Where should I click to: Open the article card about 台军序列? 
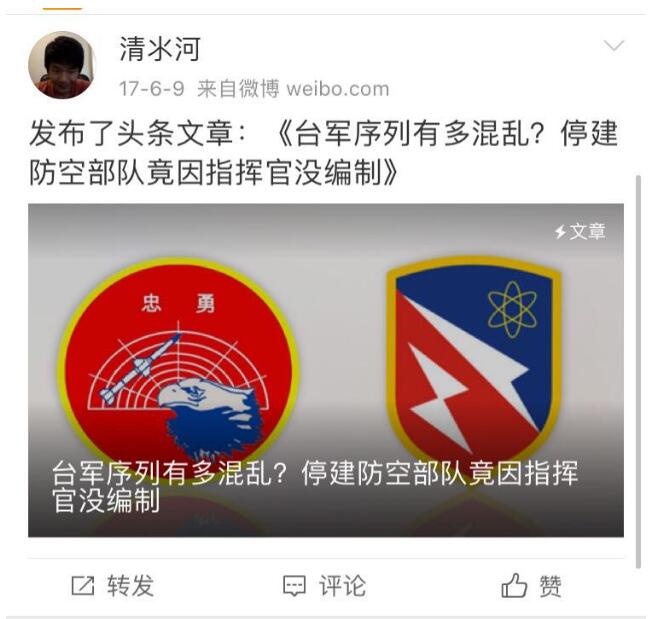325,370
